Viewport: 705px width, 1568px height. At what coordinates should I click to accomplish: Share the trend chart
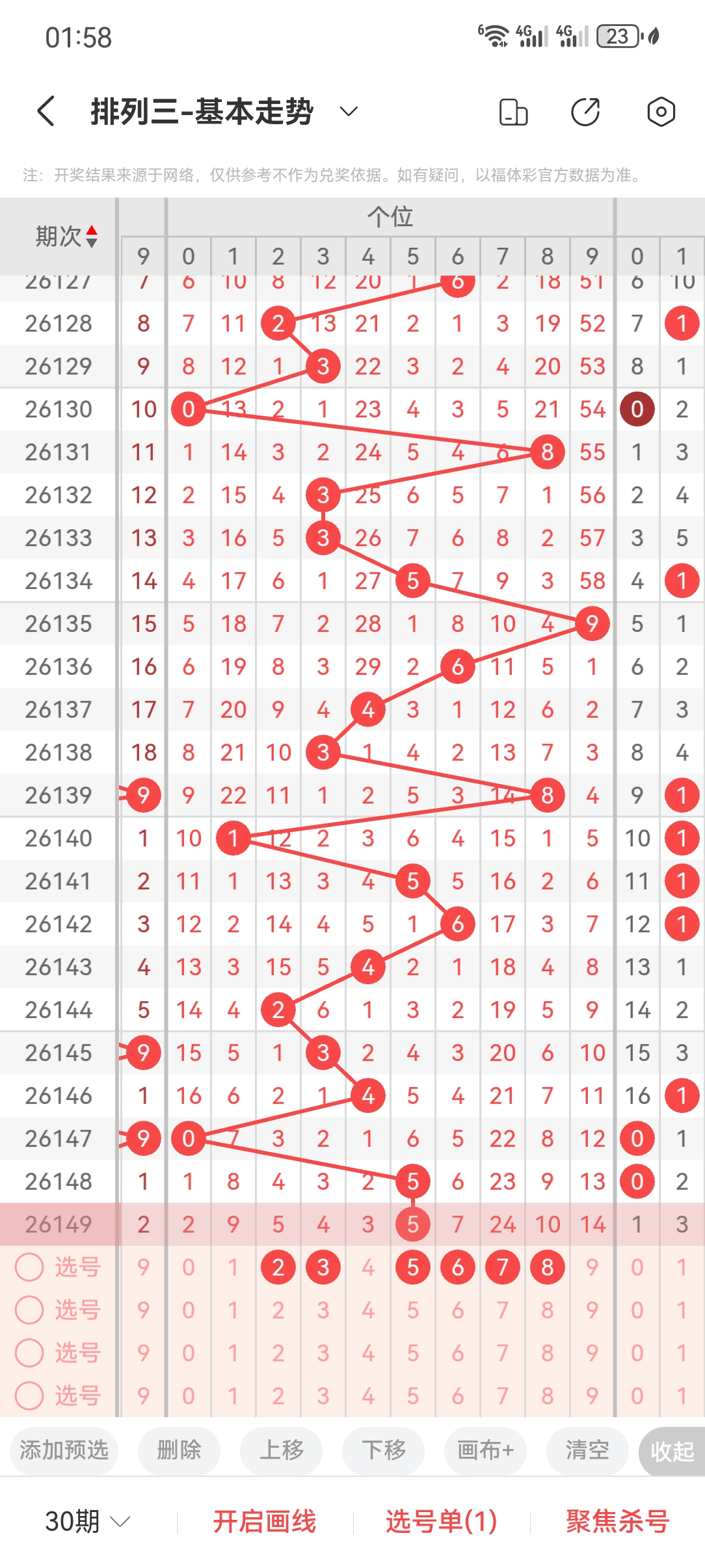[x=585, y=112]
